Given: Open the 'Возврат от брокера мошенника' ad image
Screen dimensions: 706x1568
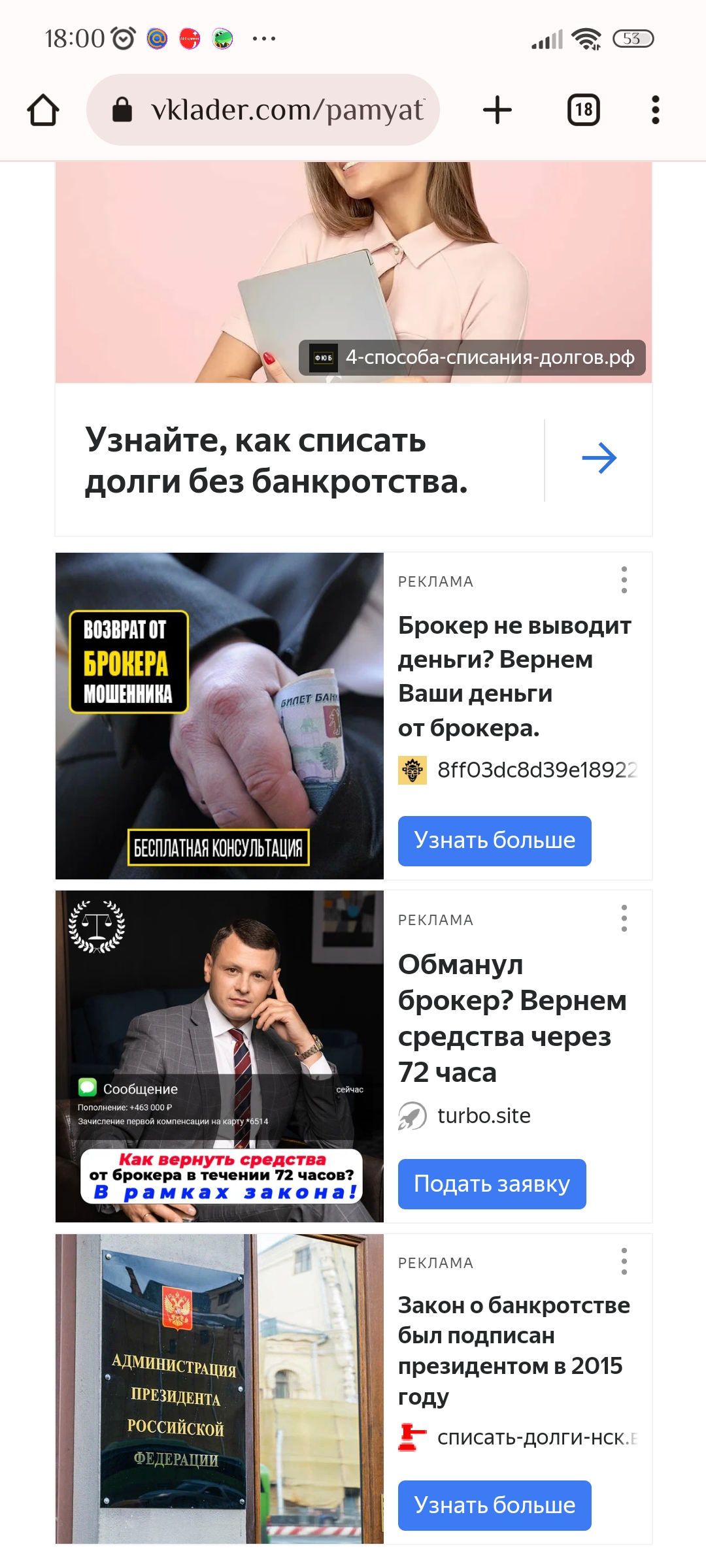Looking at the screenshot, I should tap(219, 716).
